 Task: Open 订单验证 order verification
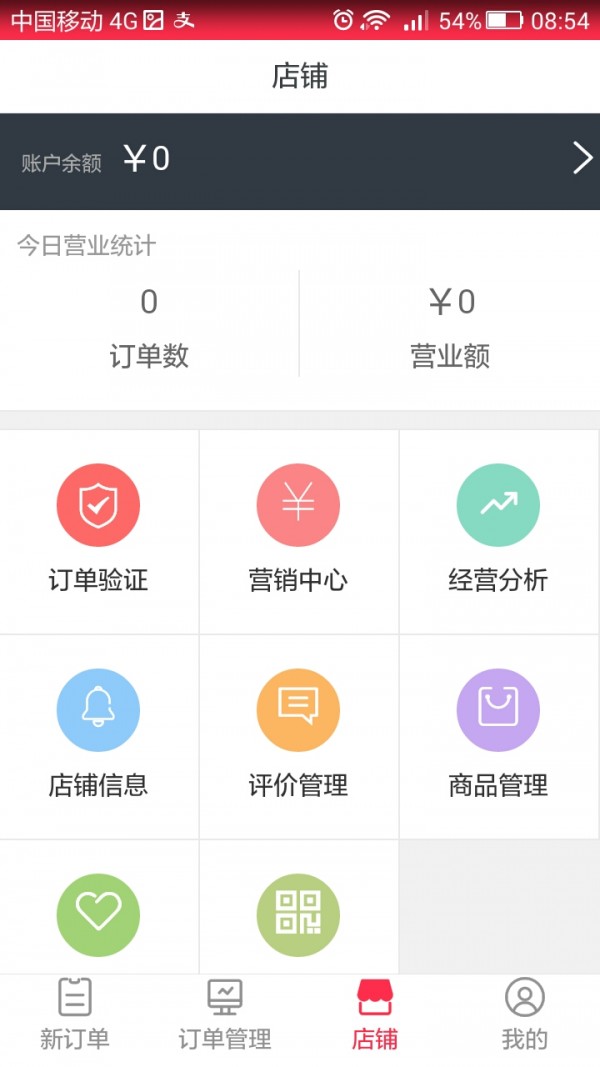(x=98, y=531)
